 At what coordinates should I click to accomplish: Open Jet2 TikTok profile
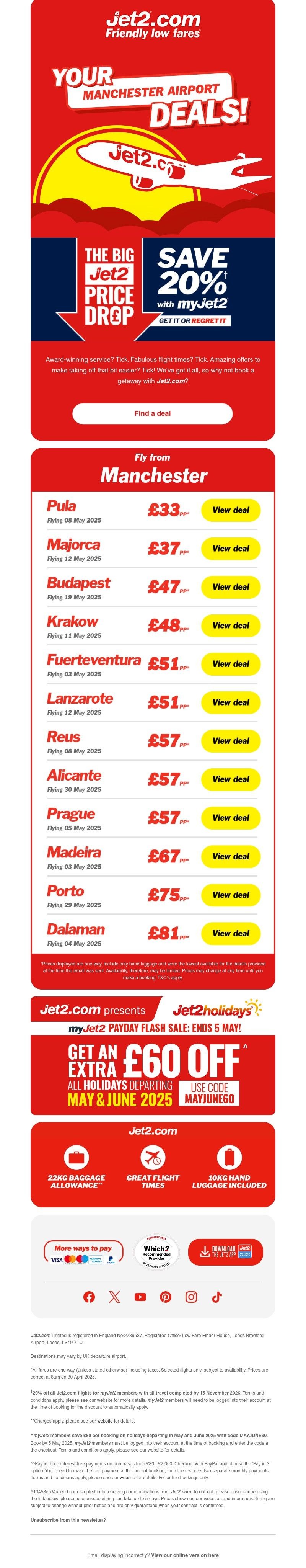pos(216,1297)
